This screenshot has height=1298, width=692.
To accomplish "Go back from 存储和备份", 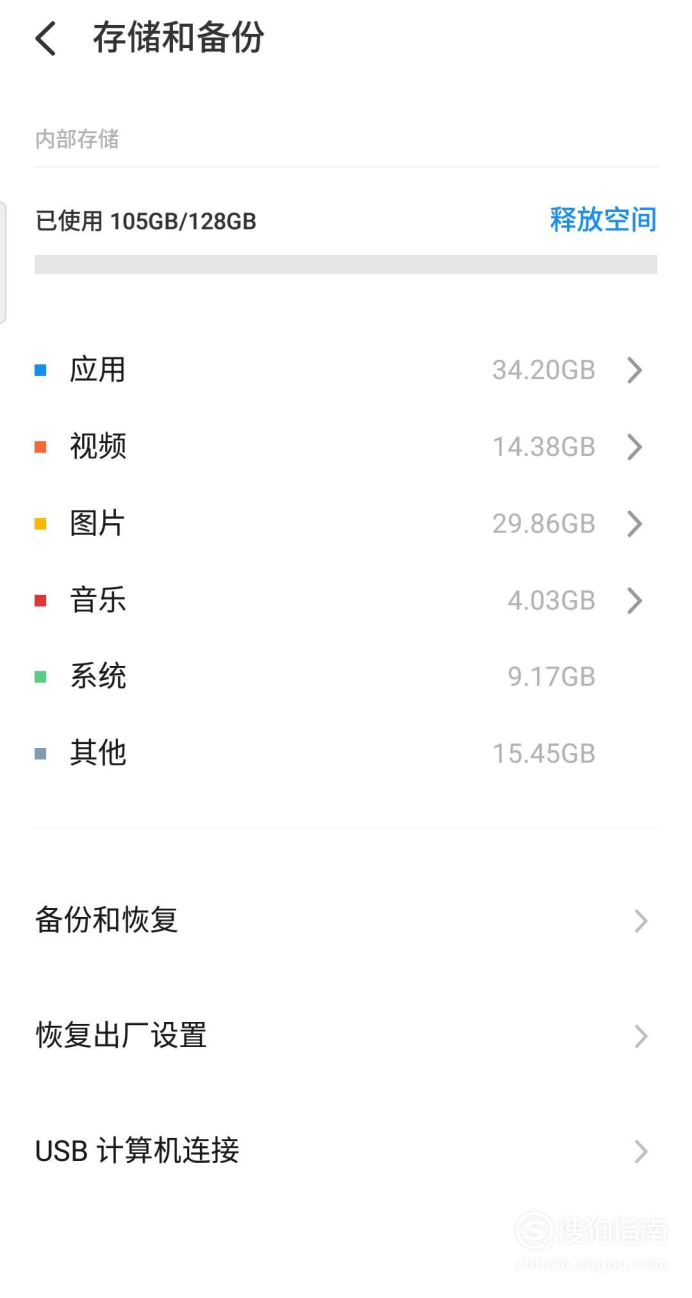I will (45, 39).
